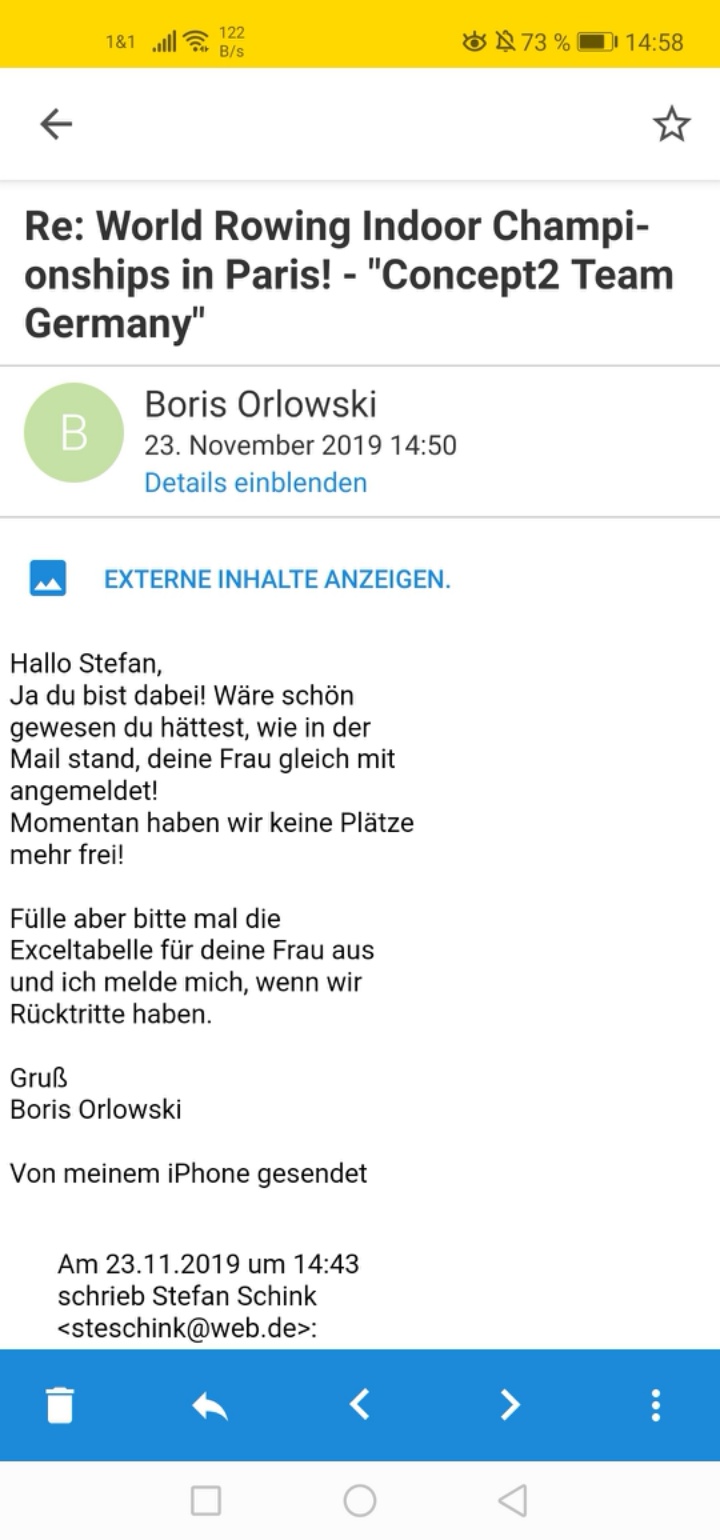Viewport: 720px width, 1540px height.
Task: Go to the next email
Action: click(510, 1404)
